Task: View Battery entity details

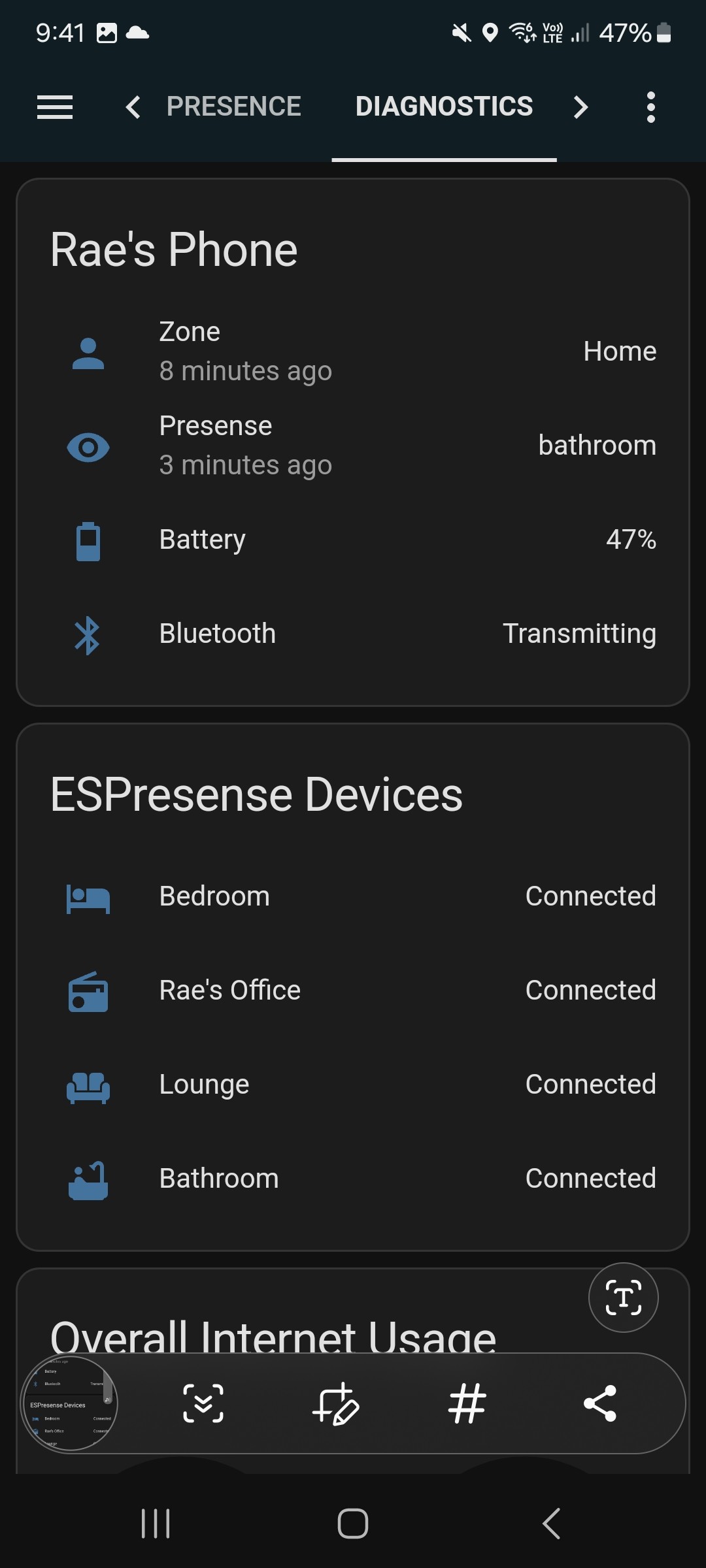Action: tap(353, 540)
